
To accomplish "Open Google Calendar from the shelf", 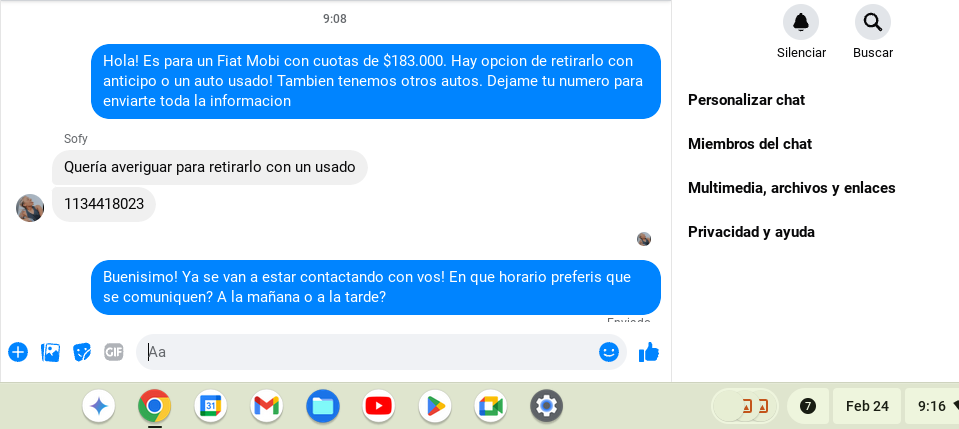I will (210, 405).
